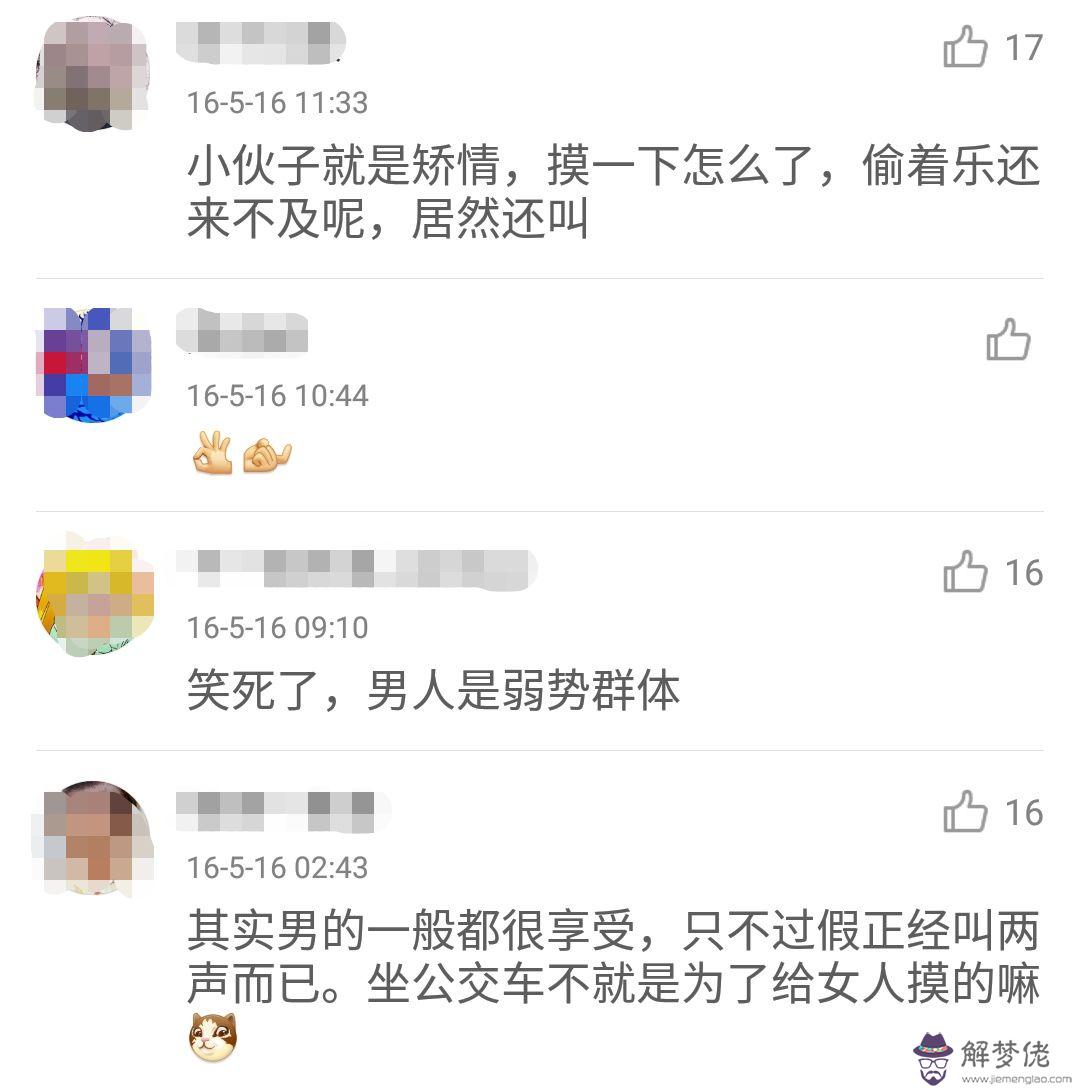Viewport: 1080px width, 1091px height.
Task: Open avatar of the 02:43 commenter
Action: tap(94, 838)
